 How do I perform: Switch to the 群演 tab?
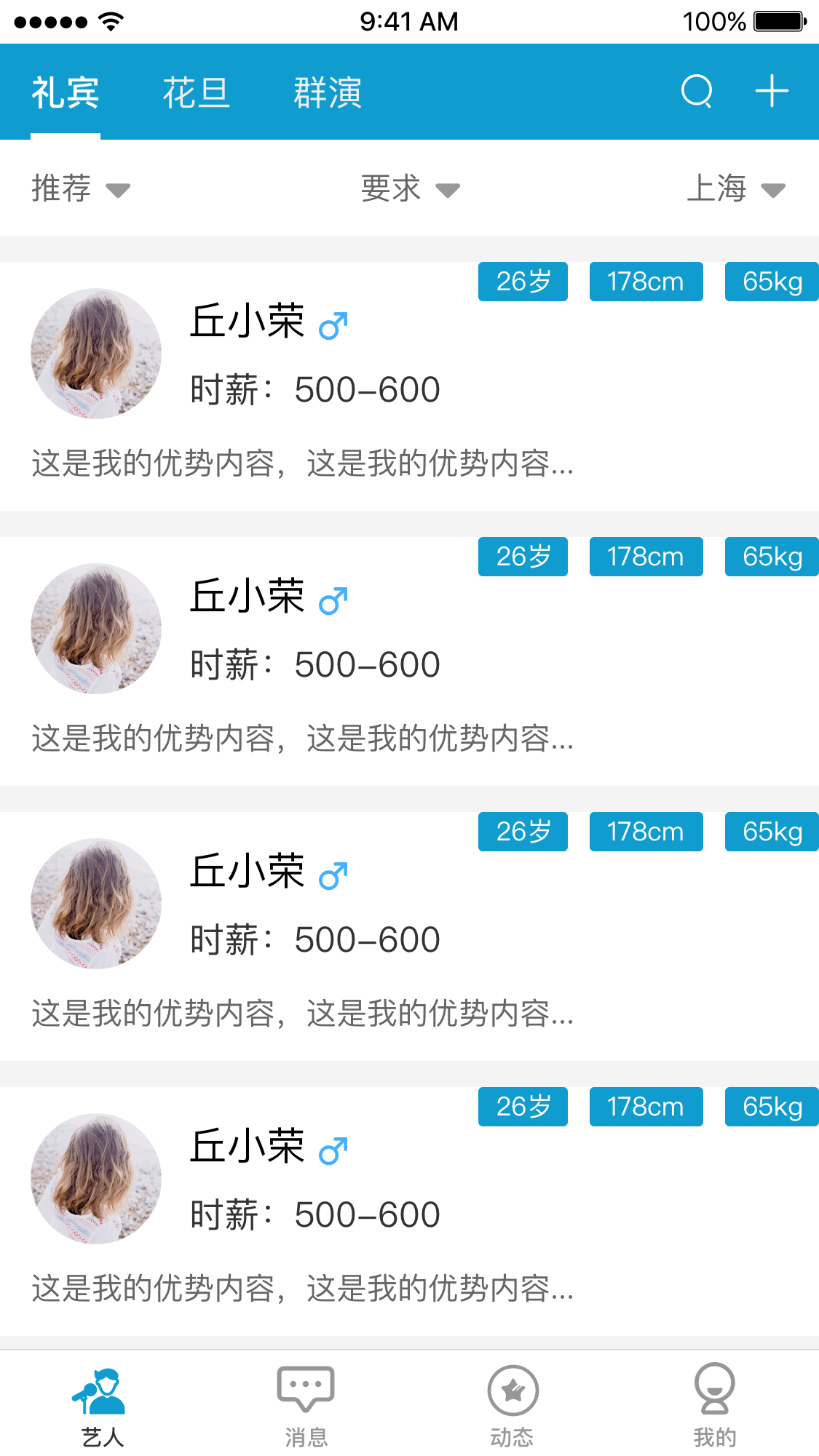pyautogui.click(x=328, y=93)
